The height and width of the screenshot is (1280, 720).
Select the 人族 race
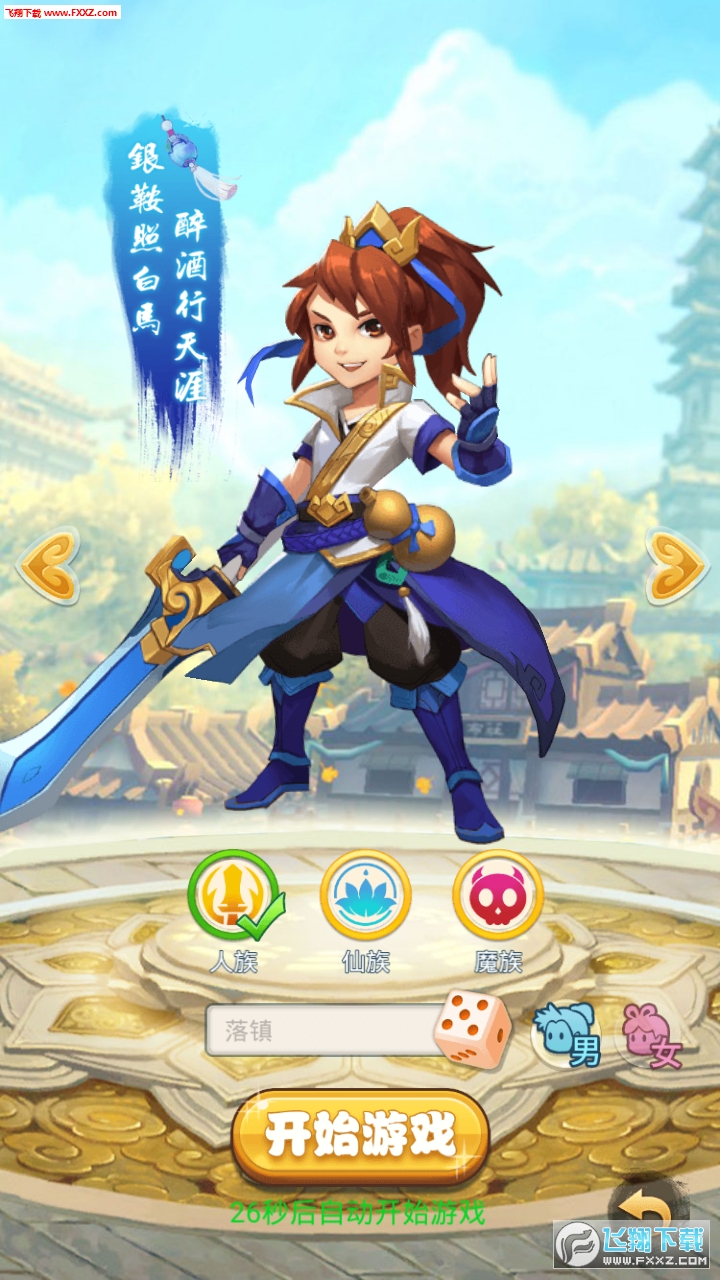click(x=232, y=896)
